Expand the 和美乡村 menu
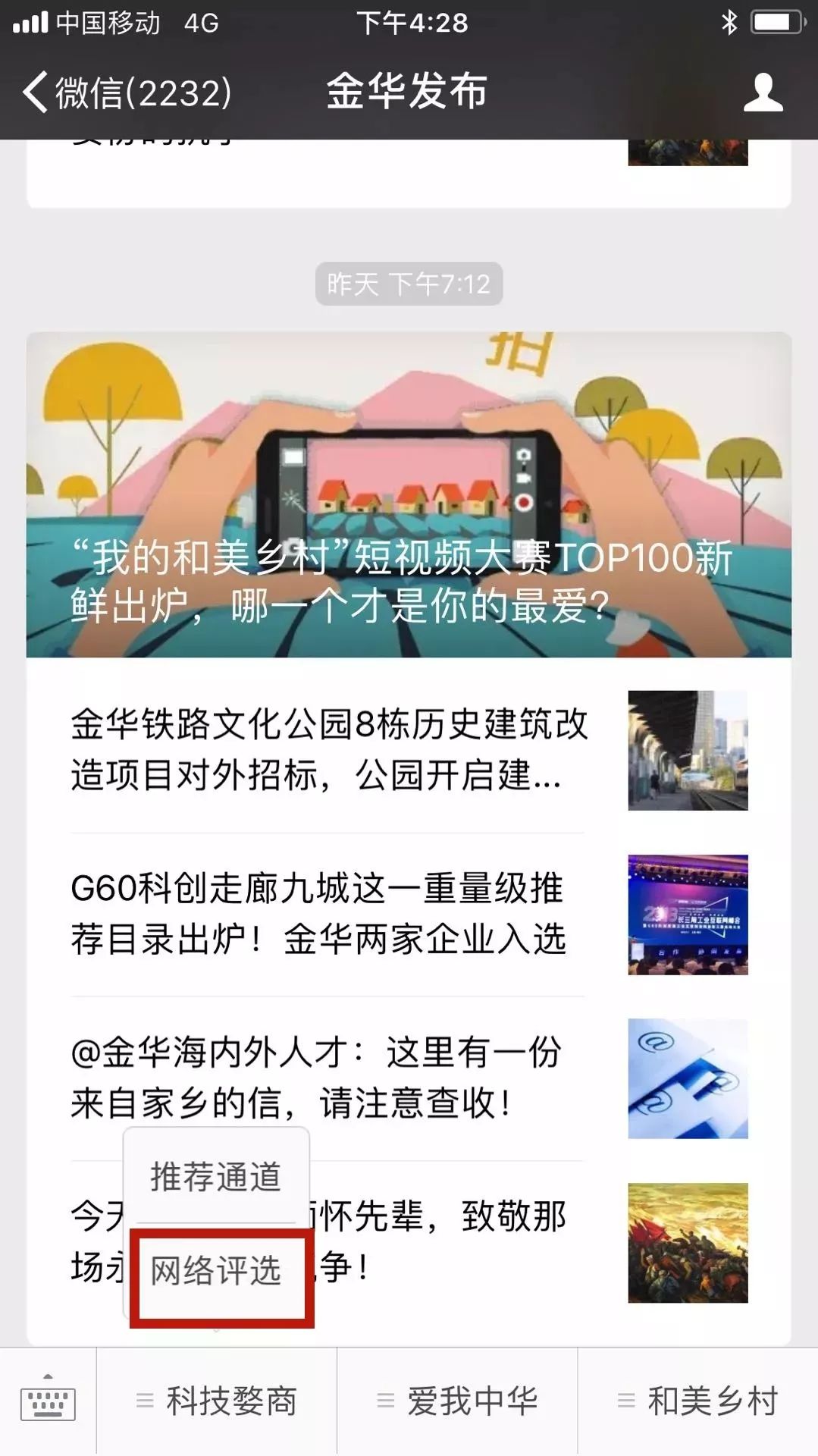 click(x=698, y=1402)
